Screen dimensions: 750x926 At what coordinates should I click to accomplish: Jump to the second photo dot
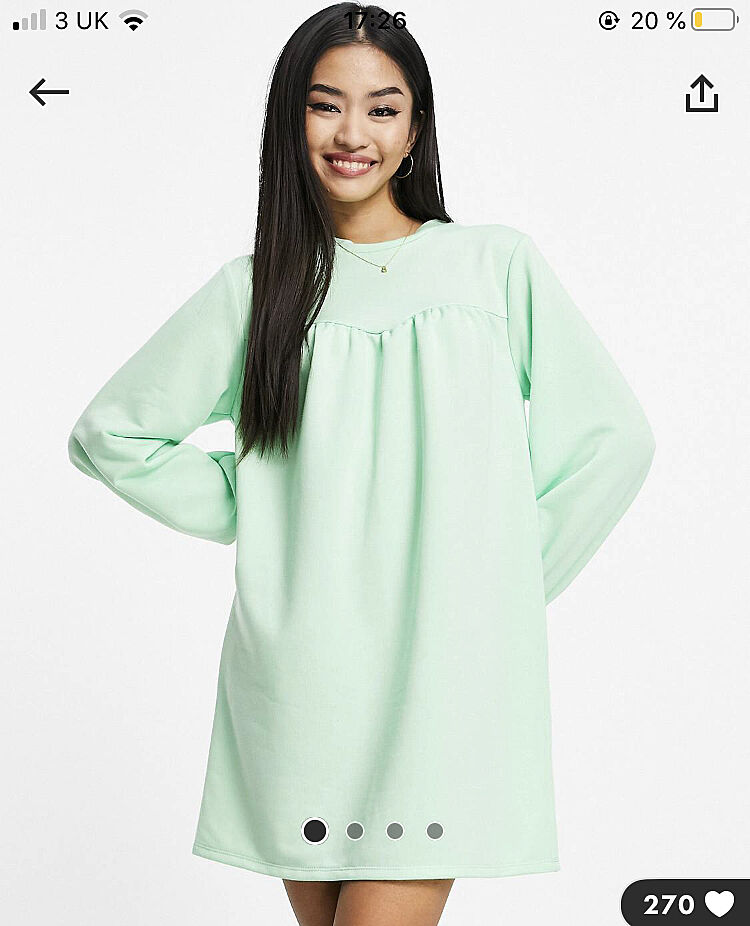point(355,831)
